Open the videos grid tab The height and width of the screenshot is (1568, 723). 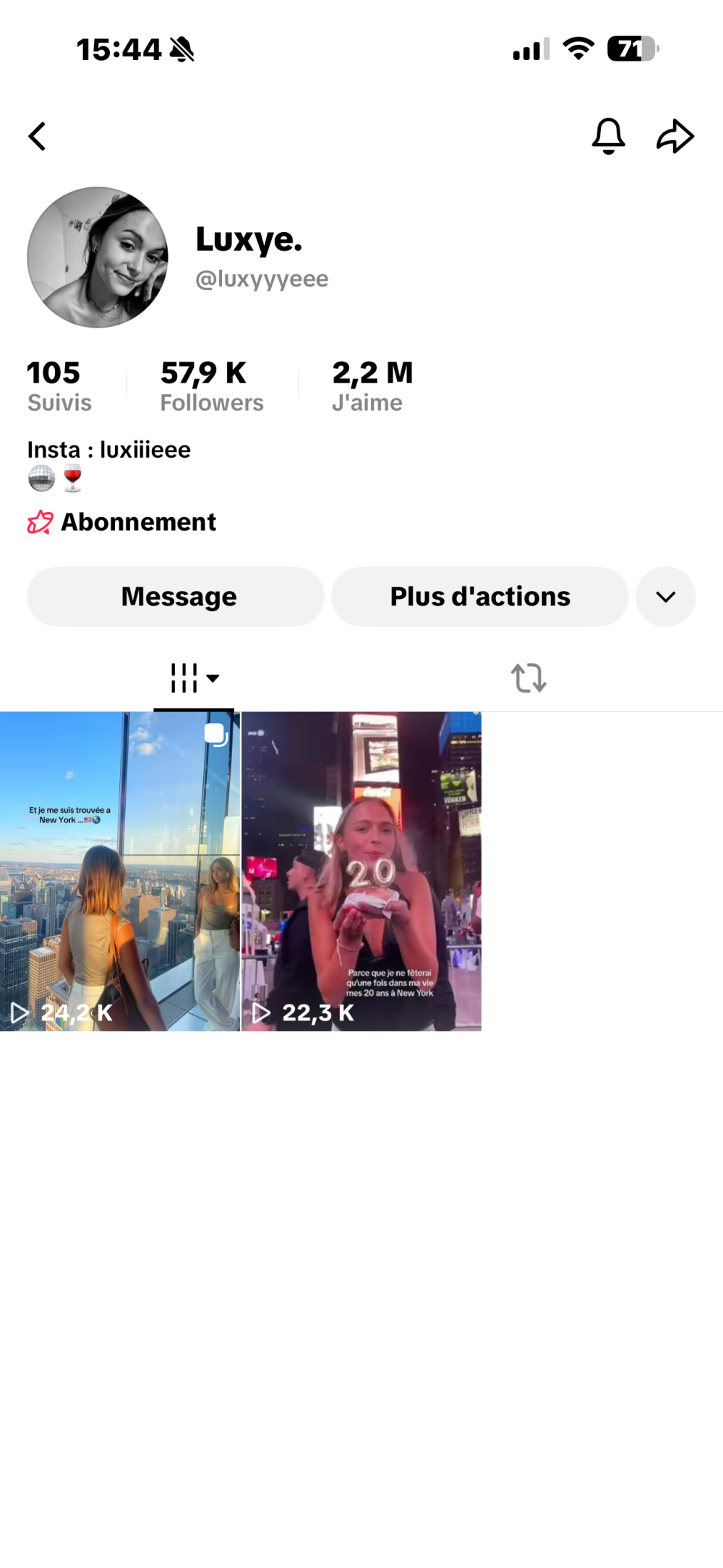point(194,678)
